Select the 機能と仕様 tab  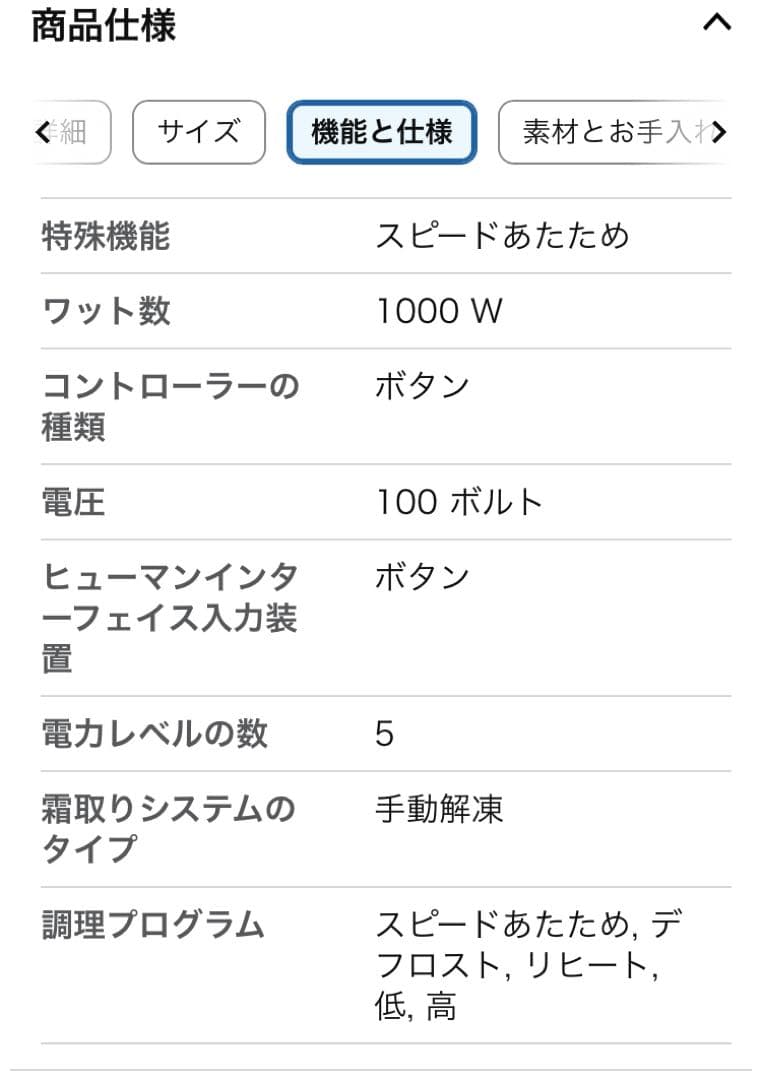381,132
